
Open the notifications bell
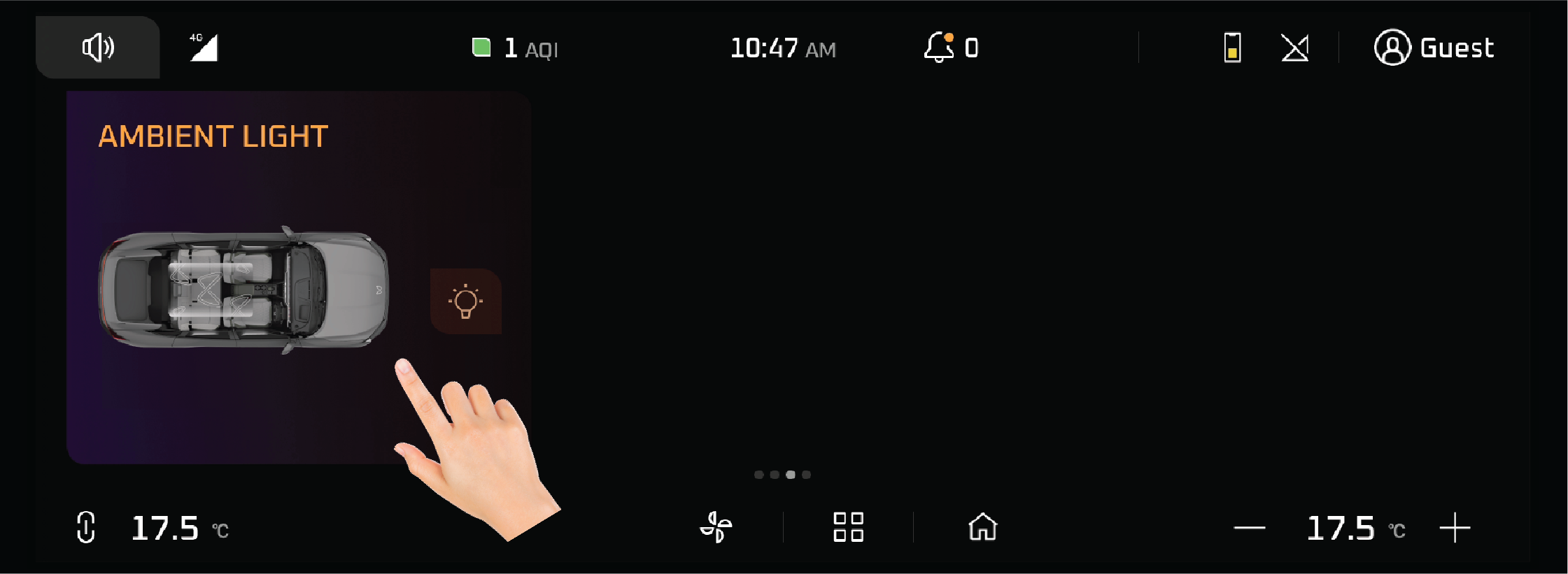tap(940, 48)
